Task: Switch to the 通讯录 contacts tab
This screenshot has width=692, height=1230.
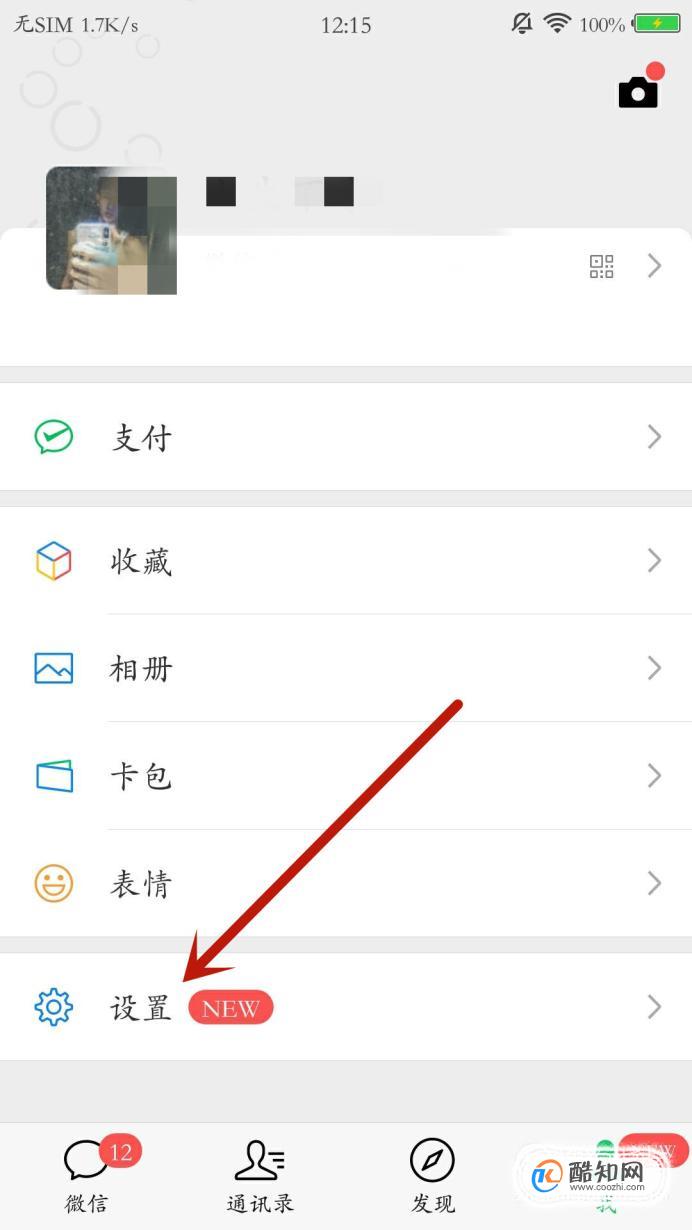Action: 260,1176
